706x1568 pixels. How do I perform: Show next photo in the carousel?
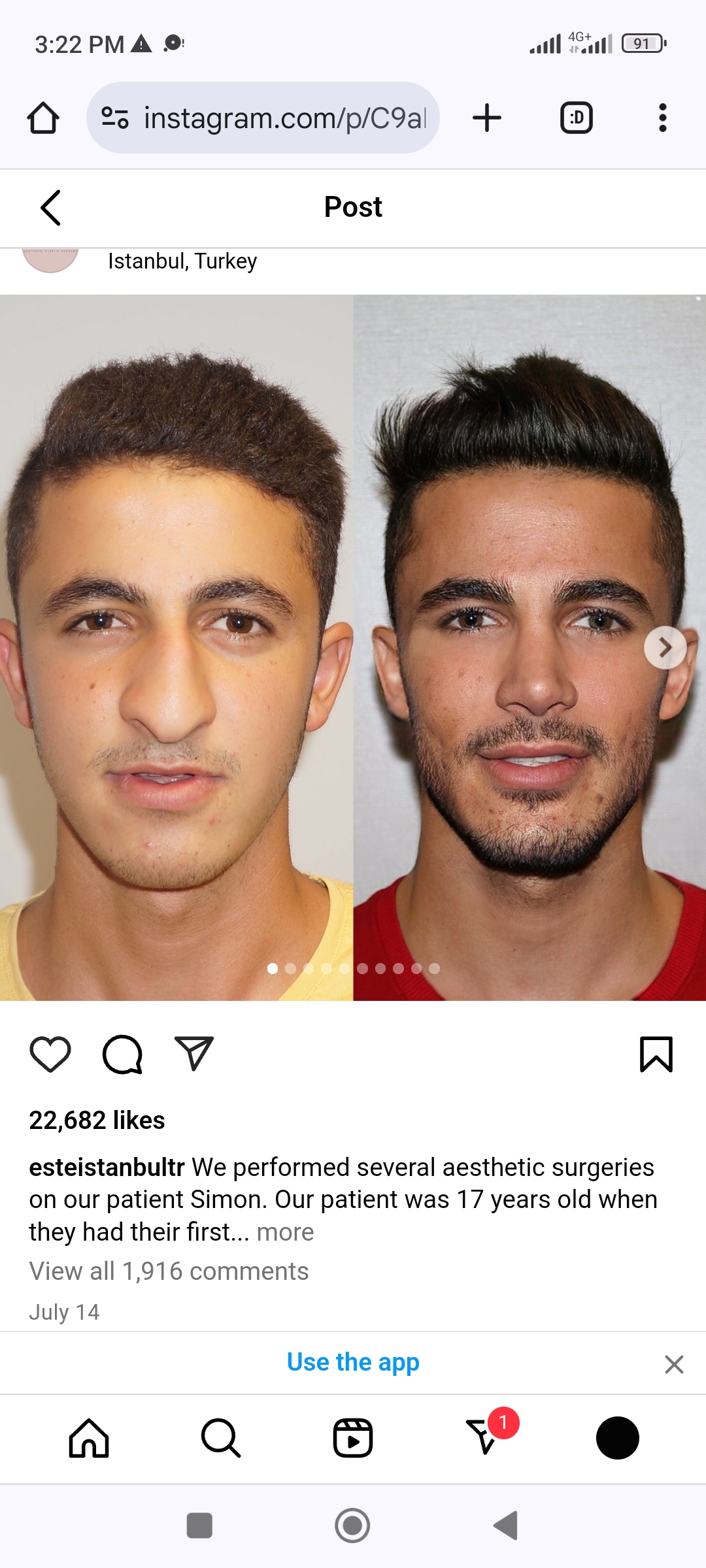point(665,647)
